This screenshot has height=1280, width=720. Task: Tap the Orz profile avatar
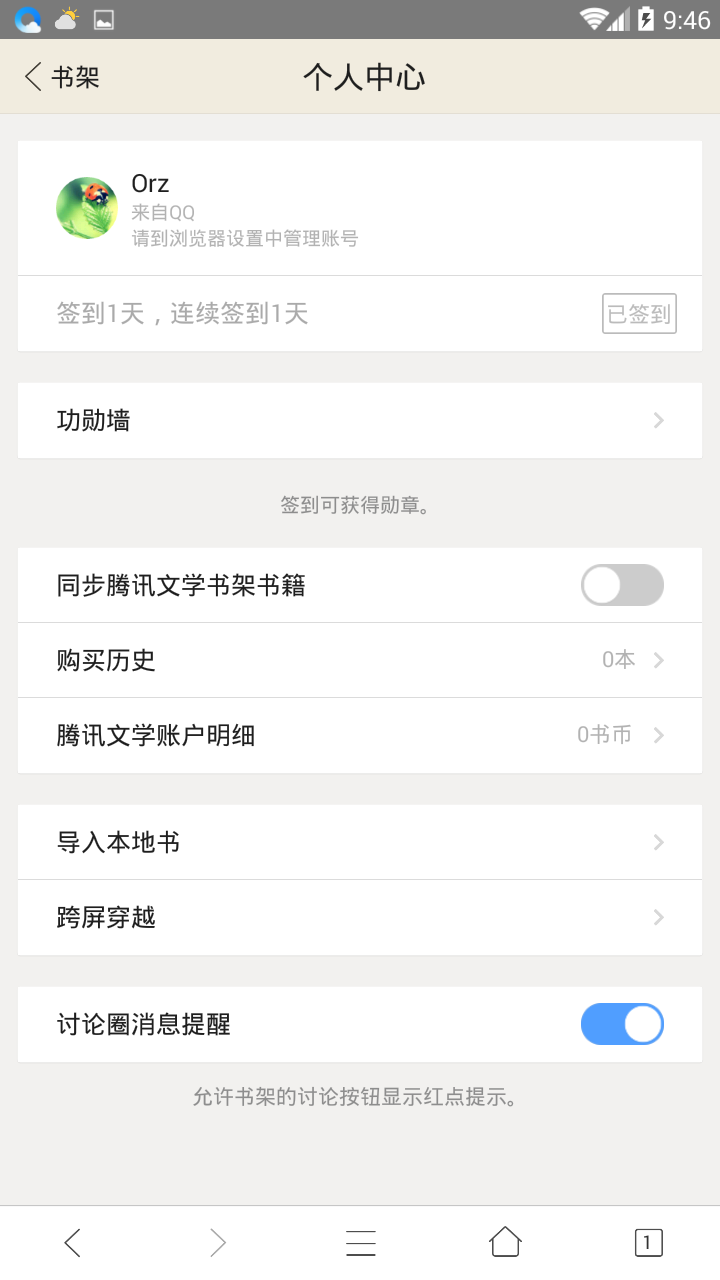click(87, 208)
